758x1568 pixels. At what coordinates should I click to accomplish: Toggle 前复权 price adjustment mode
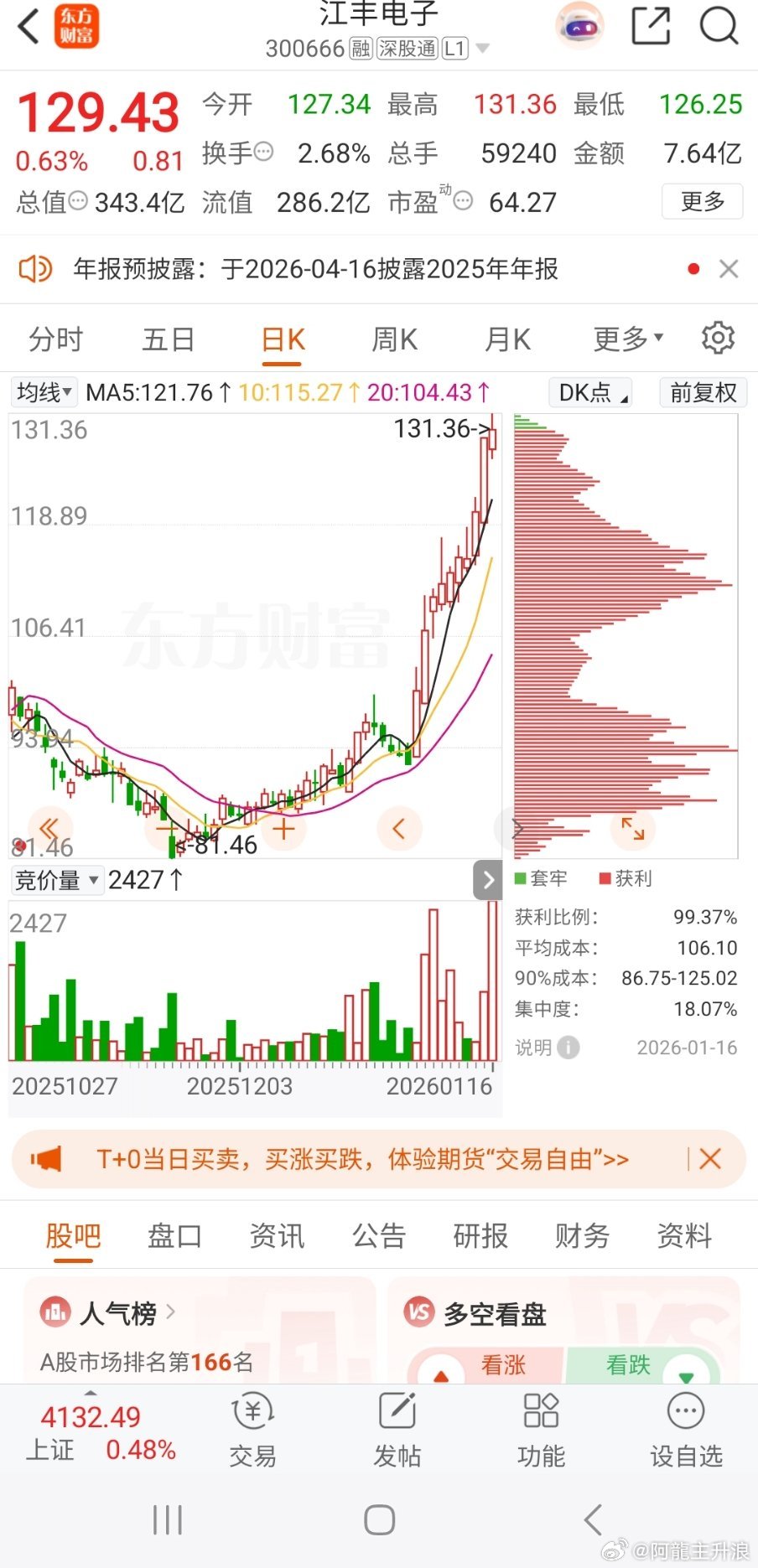(703, 392)
